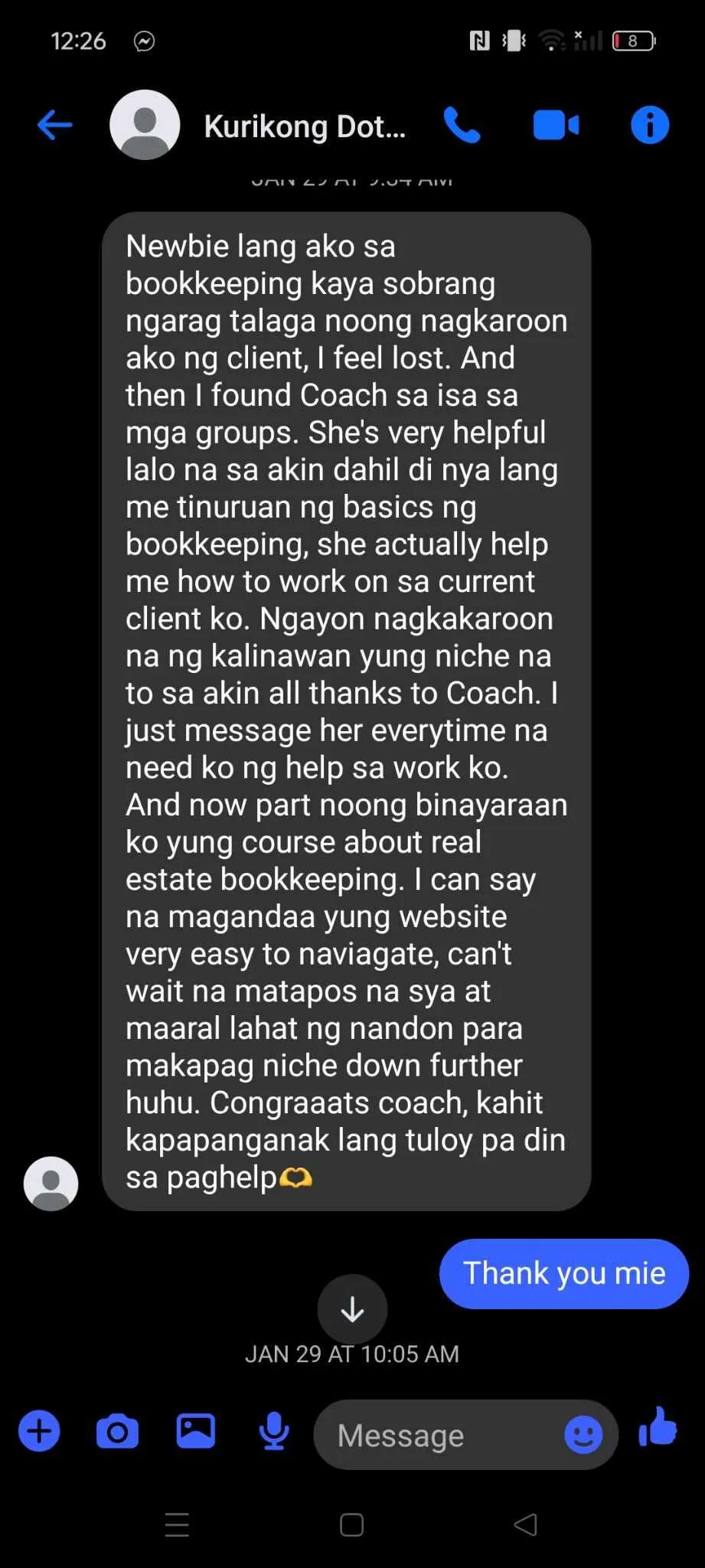Start a voice call with Kurikong Dot
Viewport: 705px width, 1568px height.
[x=462, y=125]
